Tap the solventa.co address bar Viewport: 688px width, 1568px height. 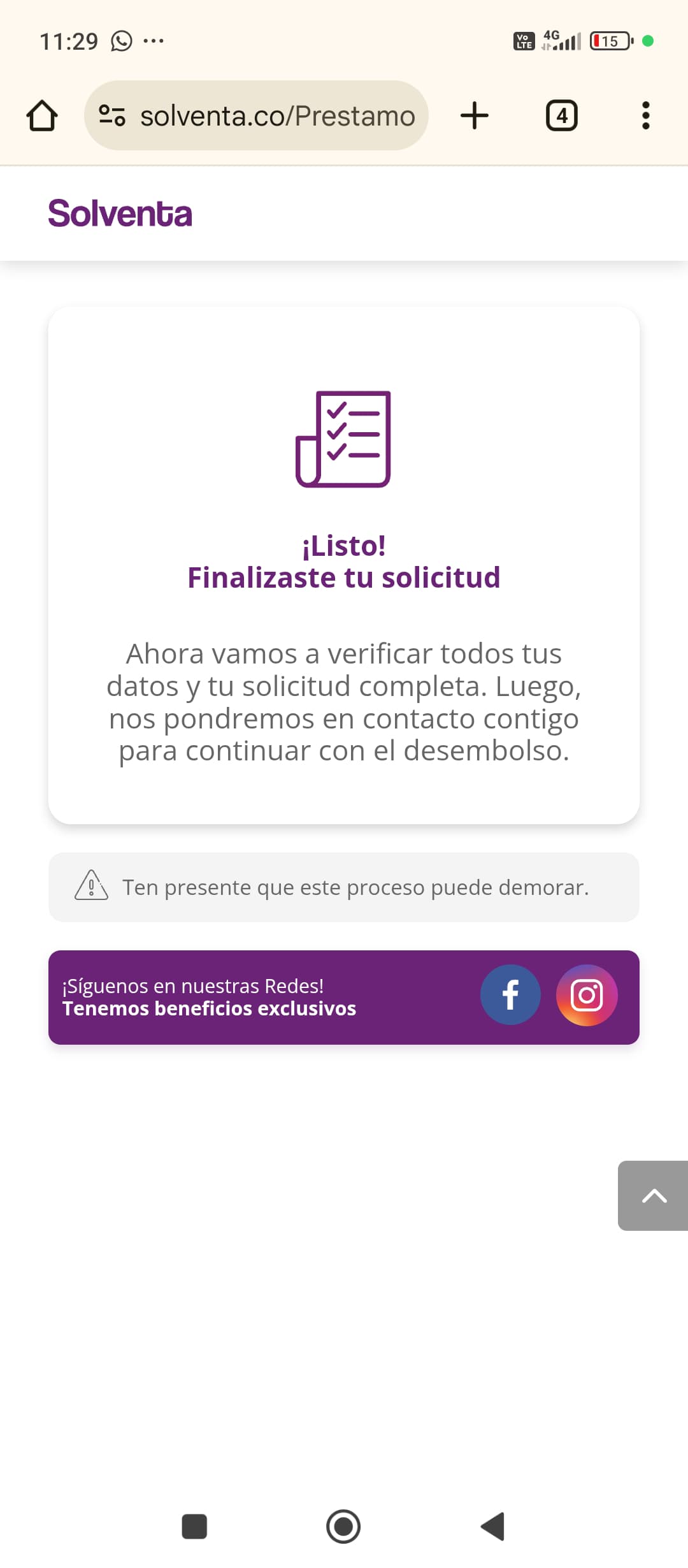click(277, 116)
